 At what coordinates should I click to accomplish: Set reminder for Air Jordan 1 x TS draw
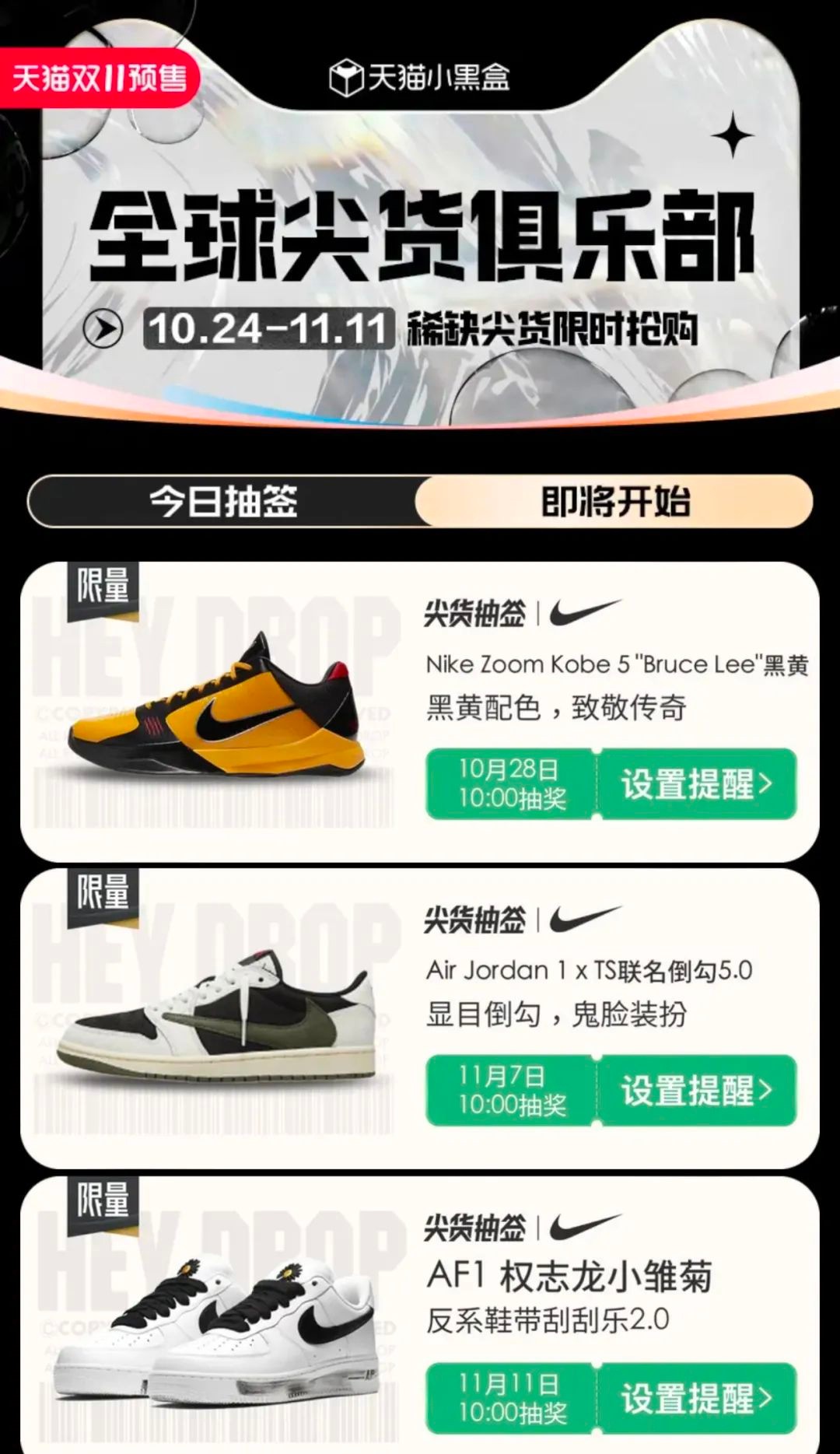pos(696,1091)
